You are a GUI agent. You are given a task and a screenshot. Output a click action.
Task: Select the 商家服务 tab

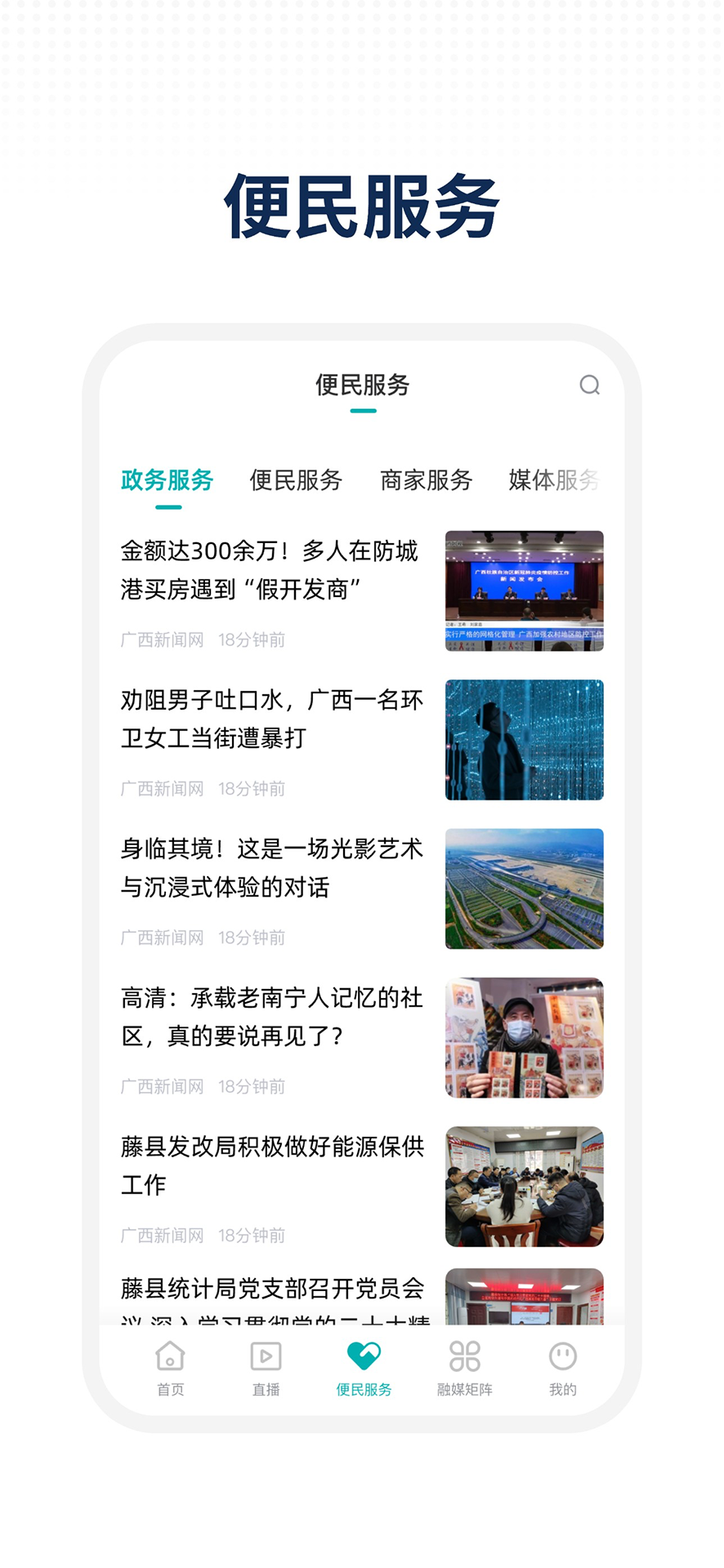point(425,481)
